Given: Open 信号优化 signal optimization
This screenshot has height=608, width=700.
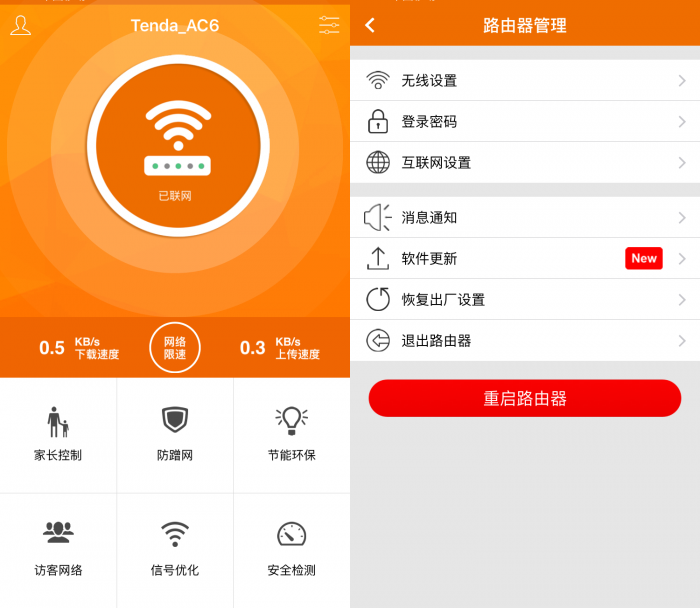Looking at the screenshot, I should pos(175,550).
